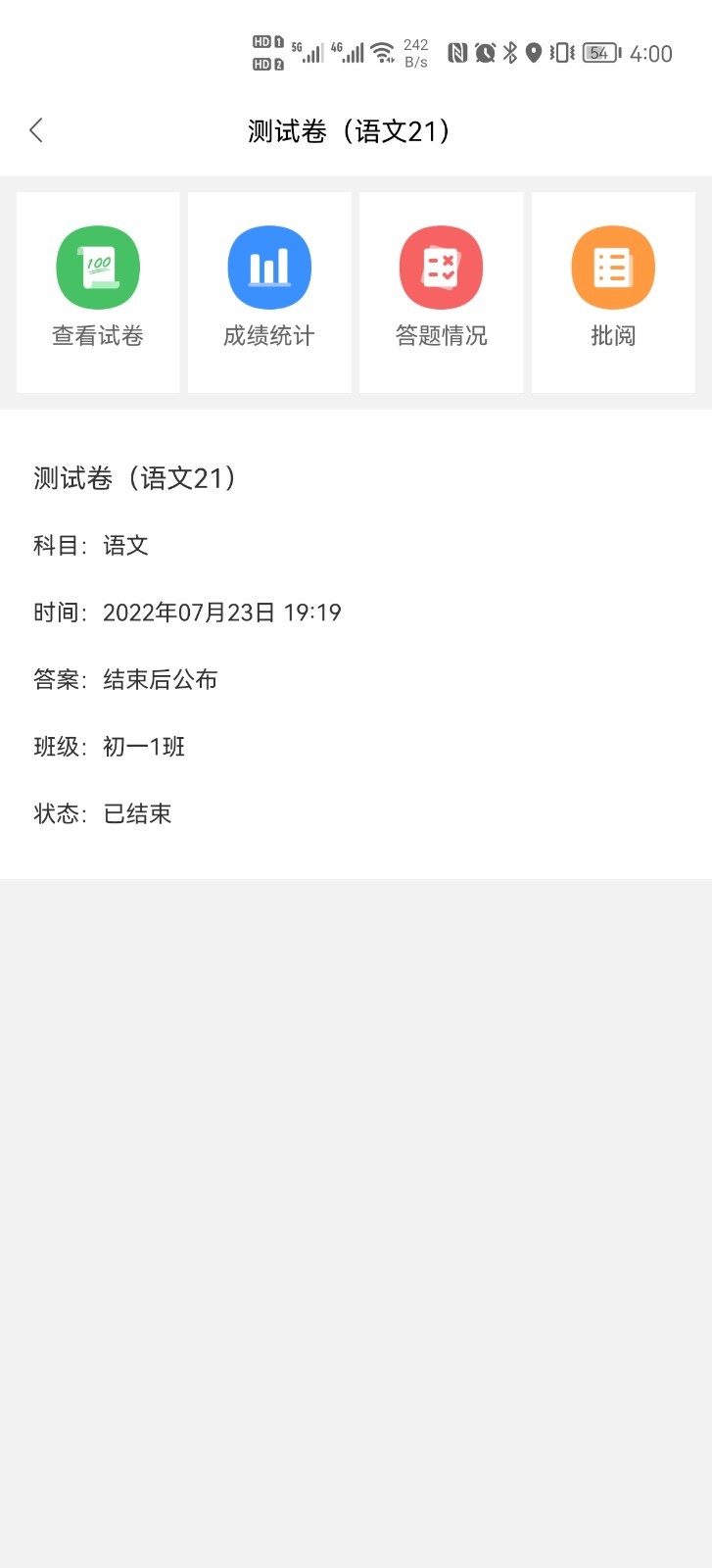Image resolution: width=712 pixels, height=1568 pixels.
Task: Tap the Bluetooth icon in status bar
Action: [511, 54]
